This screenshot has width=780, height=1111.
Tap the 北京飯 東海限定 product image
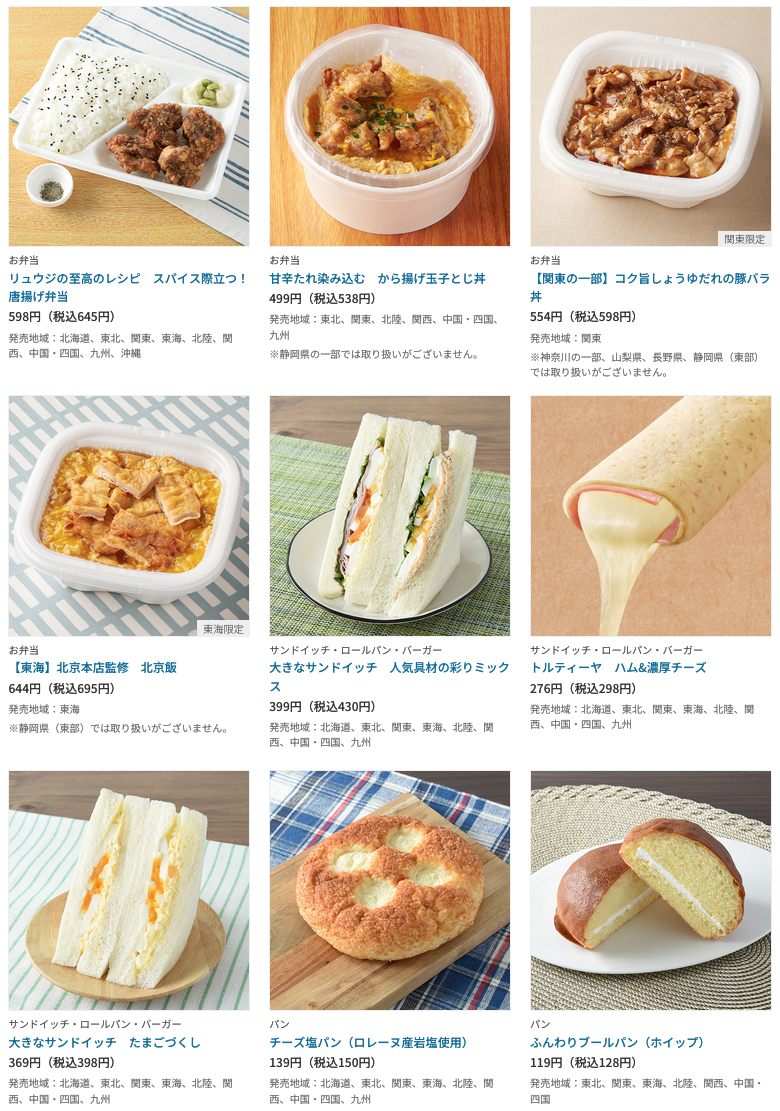point(129,516)
